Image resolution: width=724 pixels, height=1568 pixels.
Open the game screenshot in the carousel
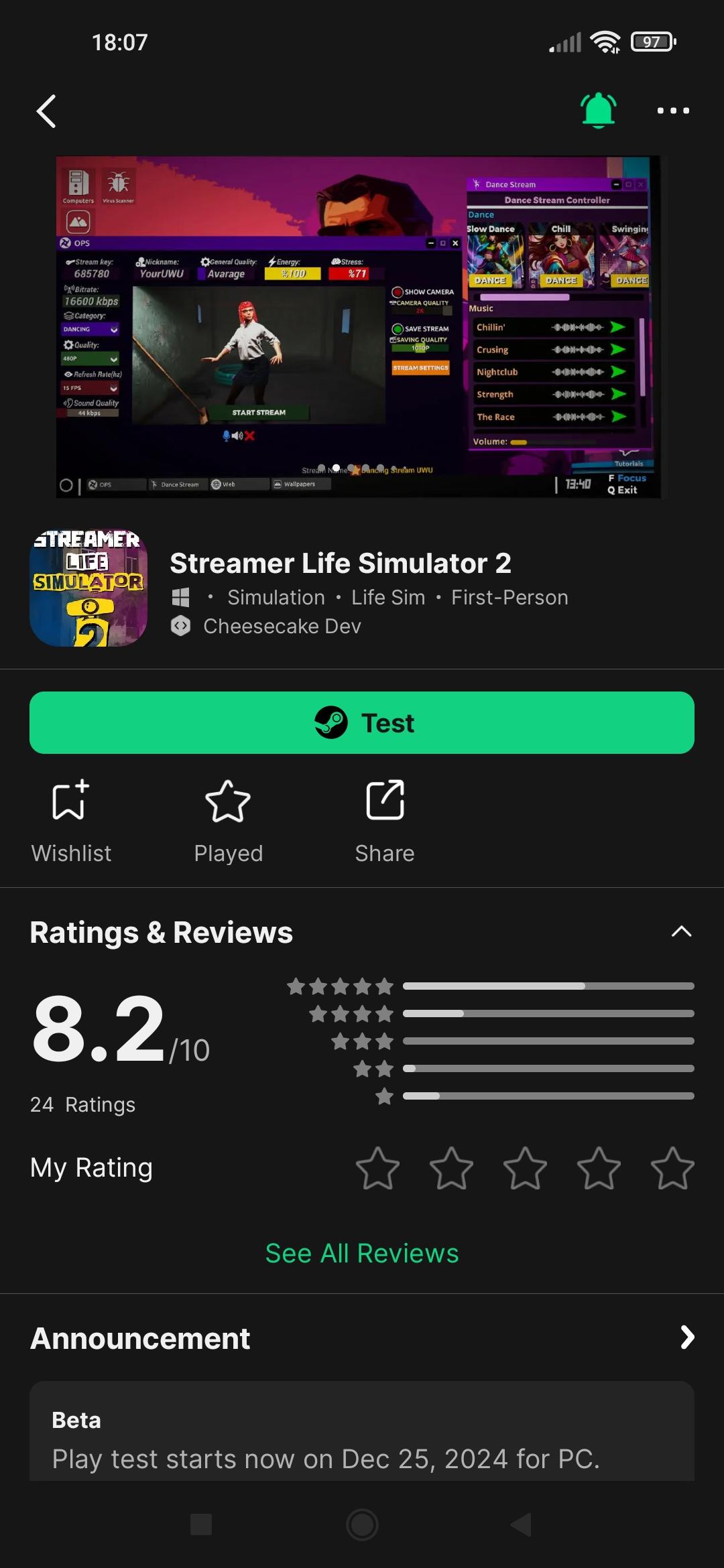[359, 327]
